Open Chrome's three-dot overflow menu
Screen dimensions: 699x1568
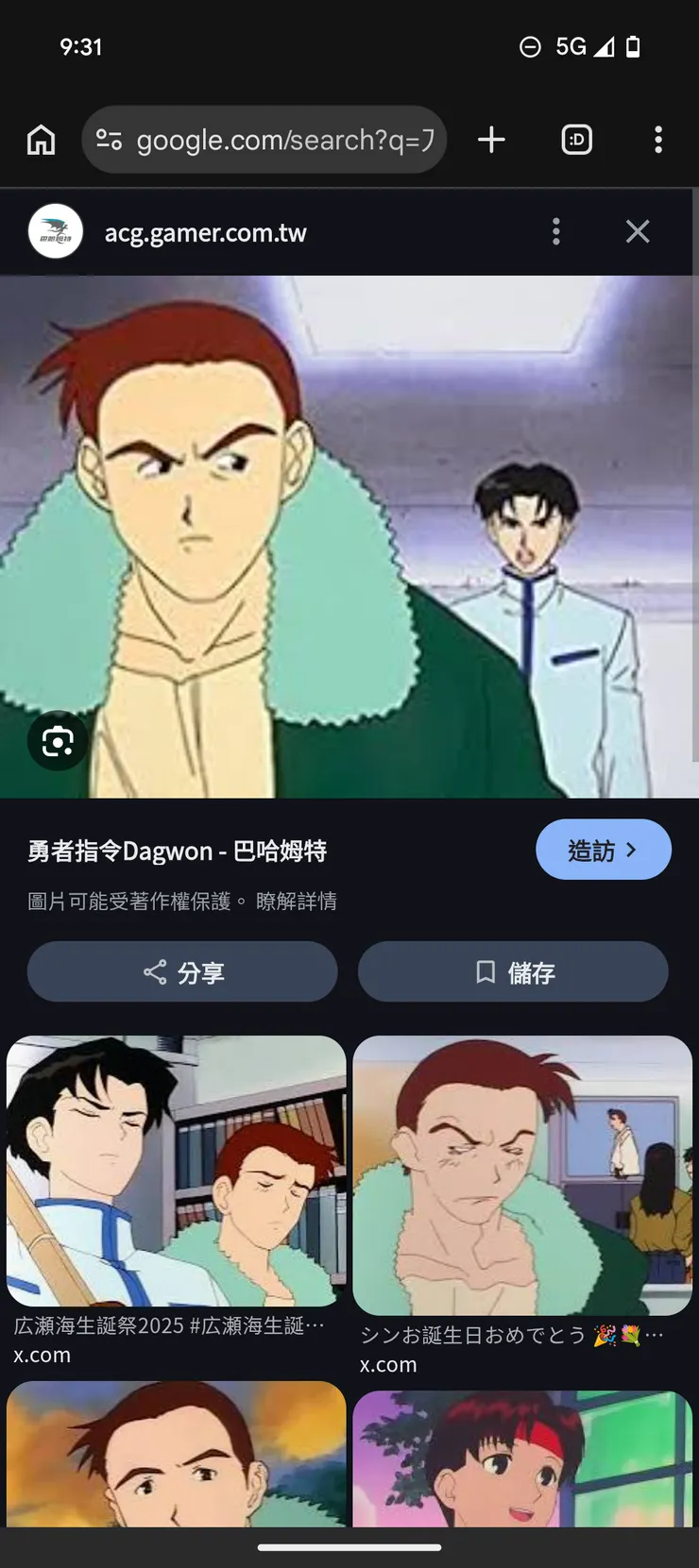pyautogui.click(x=657, y=140)
